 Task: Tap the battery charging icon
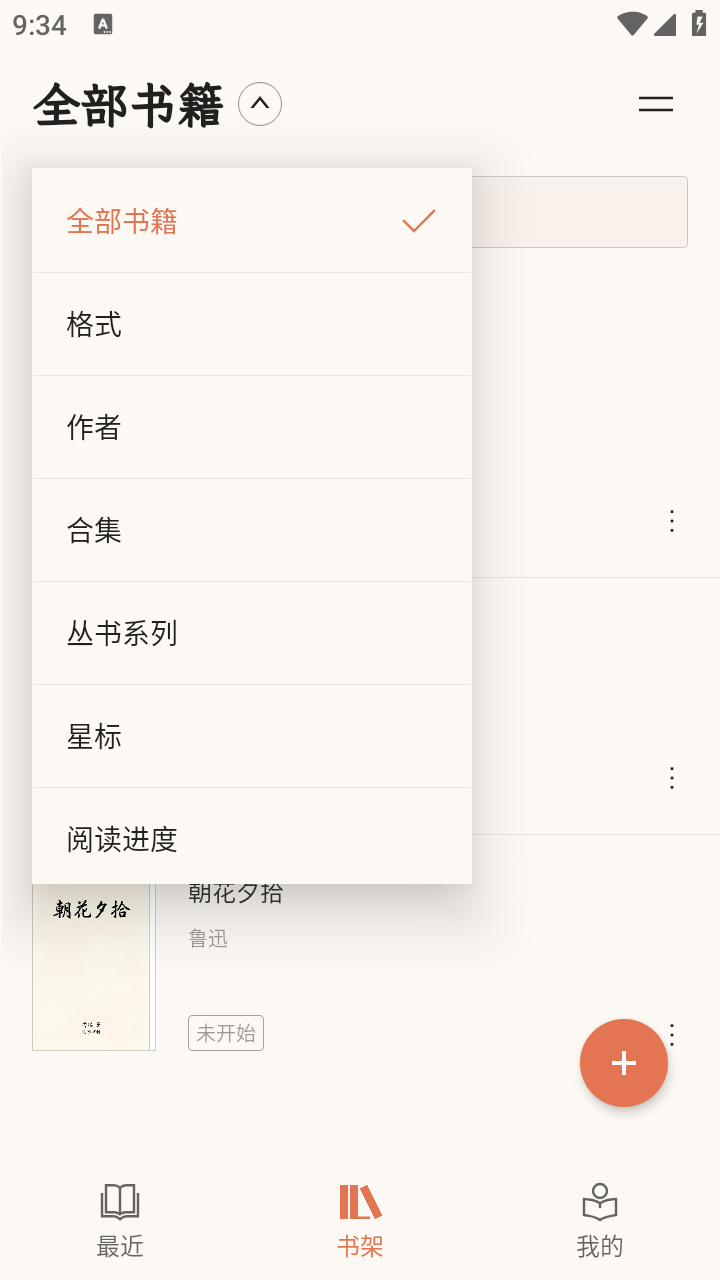tap(699, 22)
